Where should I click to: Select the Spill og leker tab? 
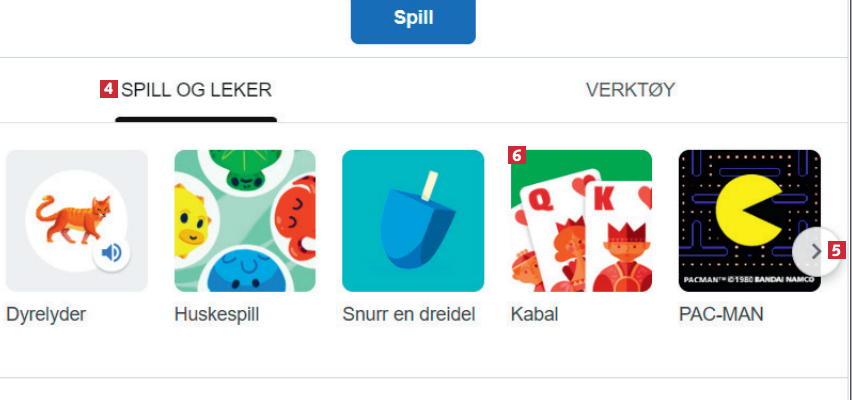pos(196,90)
